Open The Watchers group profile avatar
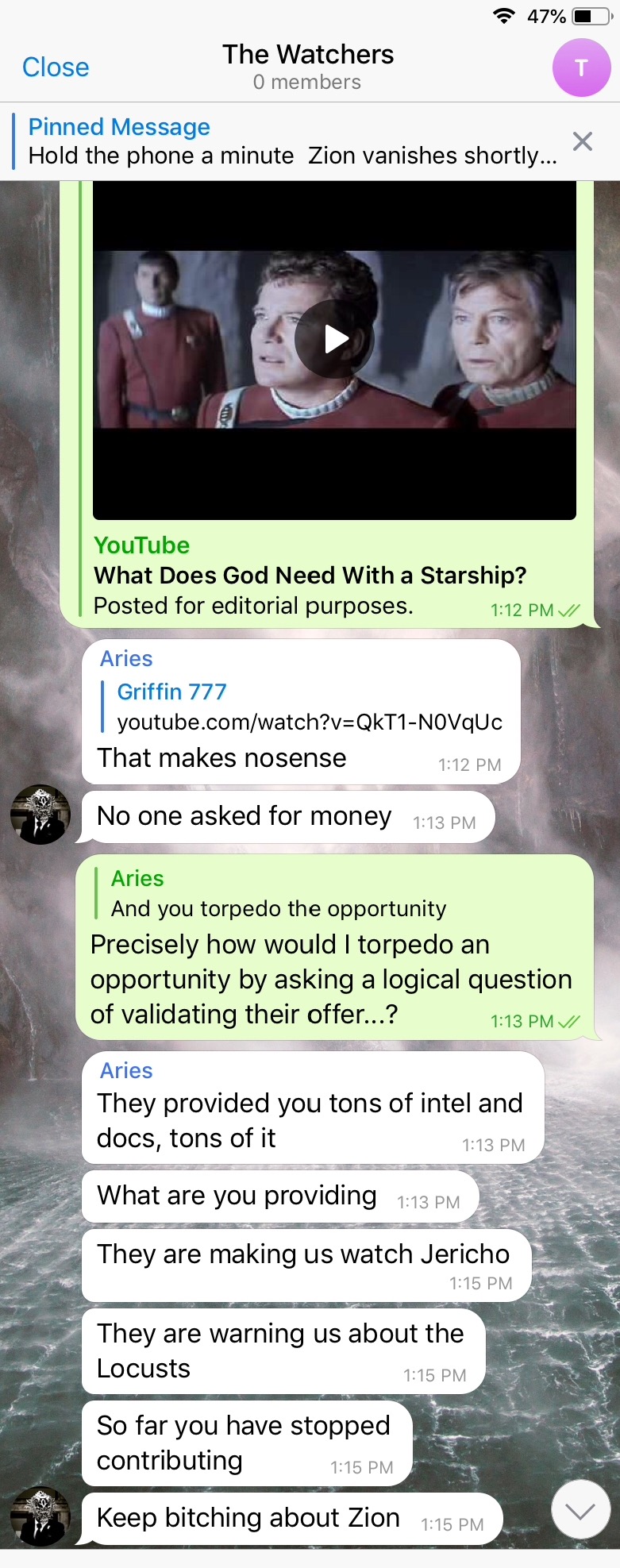The height and width of the screenshot is (1568, 620). click(x=581, y=67)
